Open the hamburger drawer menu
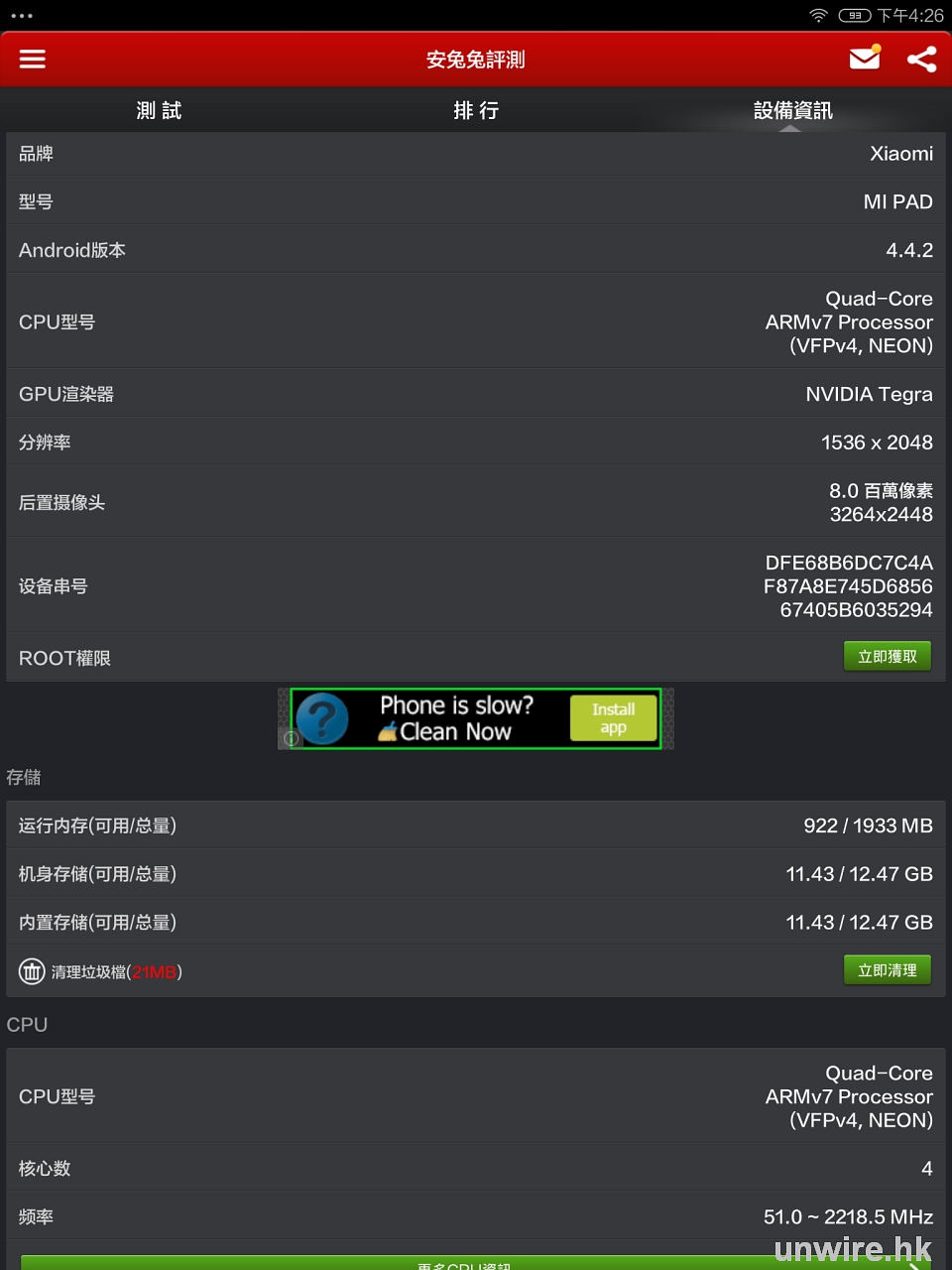952x1270 pixels. point(33,60)
